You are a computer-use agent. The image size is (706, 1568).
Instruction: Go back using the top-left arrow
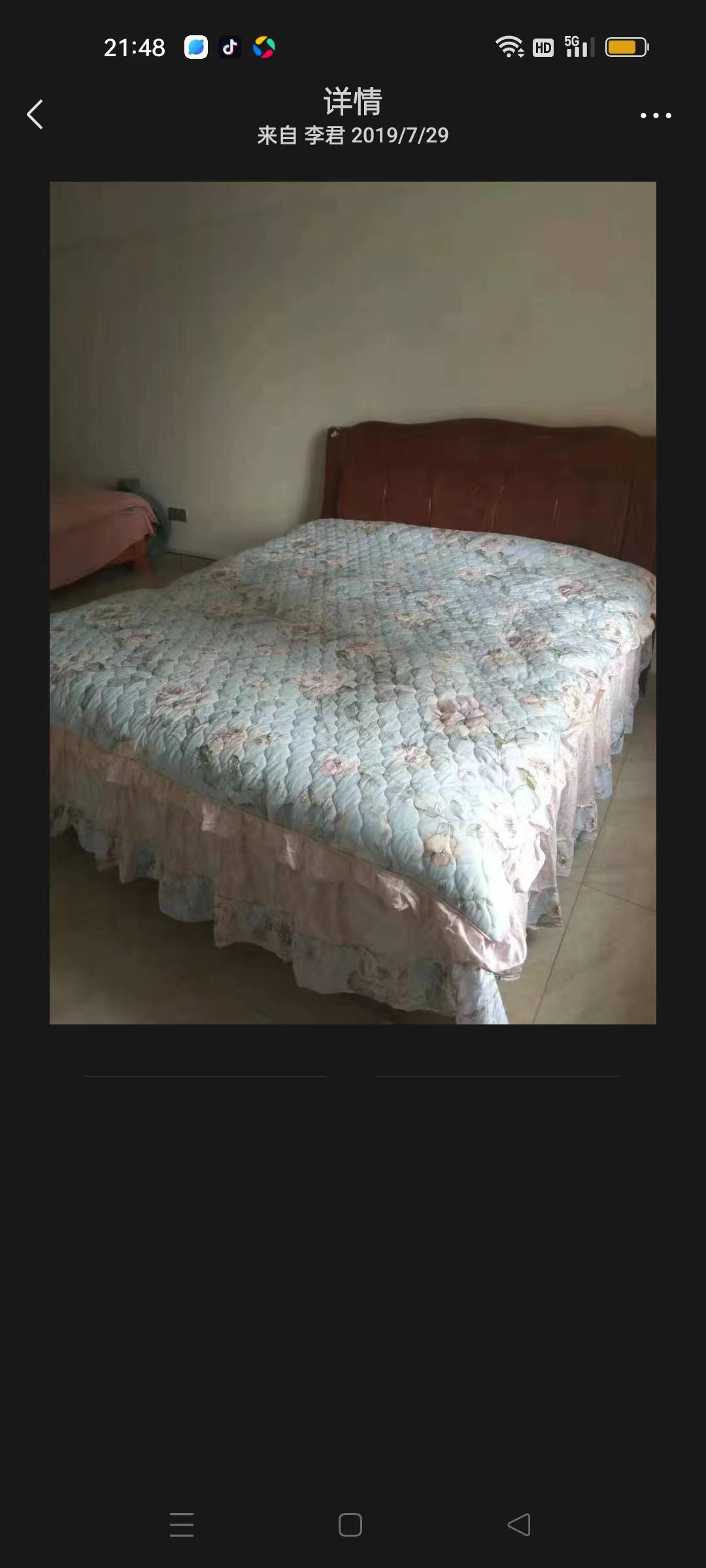click(35, 115)
